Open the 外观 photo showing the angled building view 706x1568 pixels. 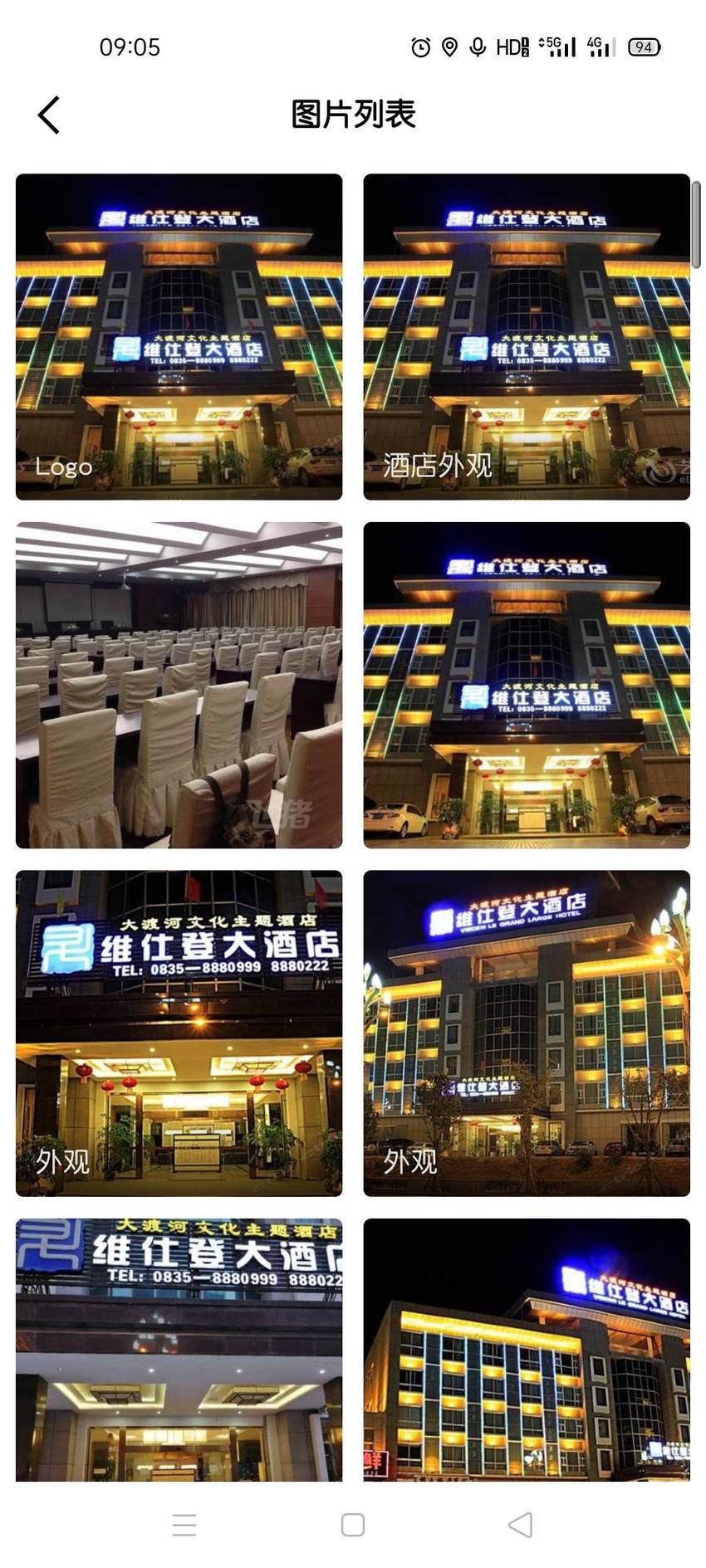[527, 1033]
